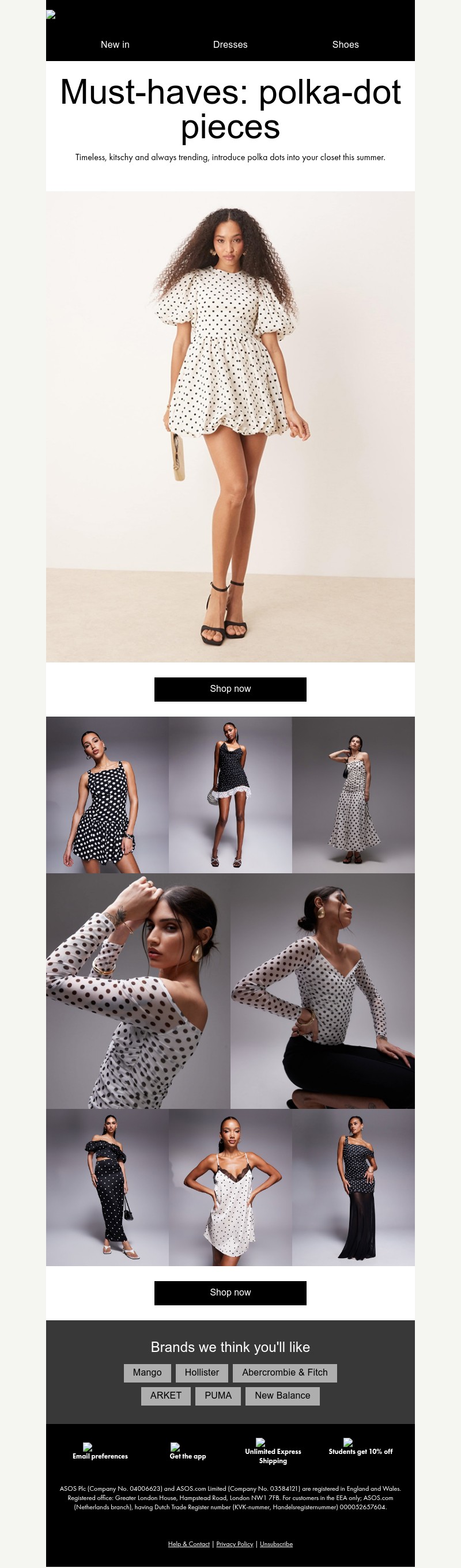Tap the Shop now button under the puff-sleeve dress
This screenshot has width=461, height=1568.
point(230,689)
